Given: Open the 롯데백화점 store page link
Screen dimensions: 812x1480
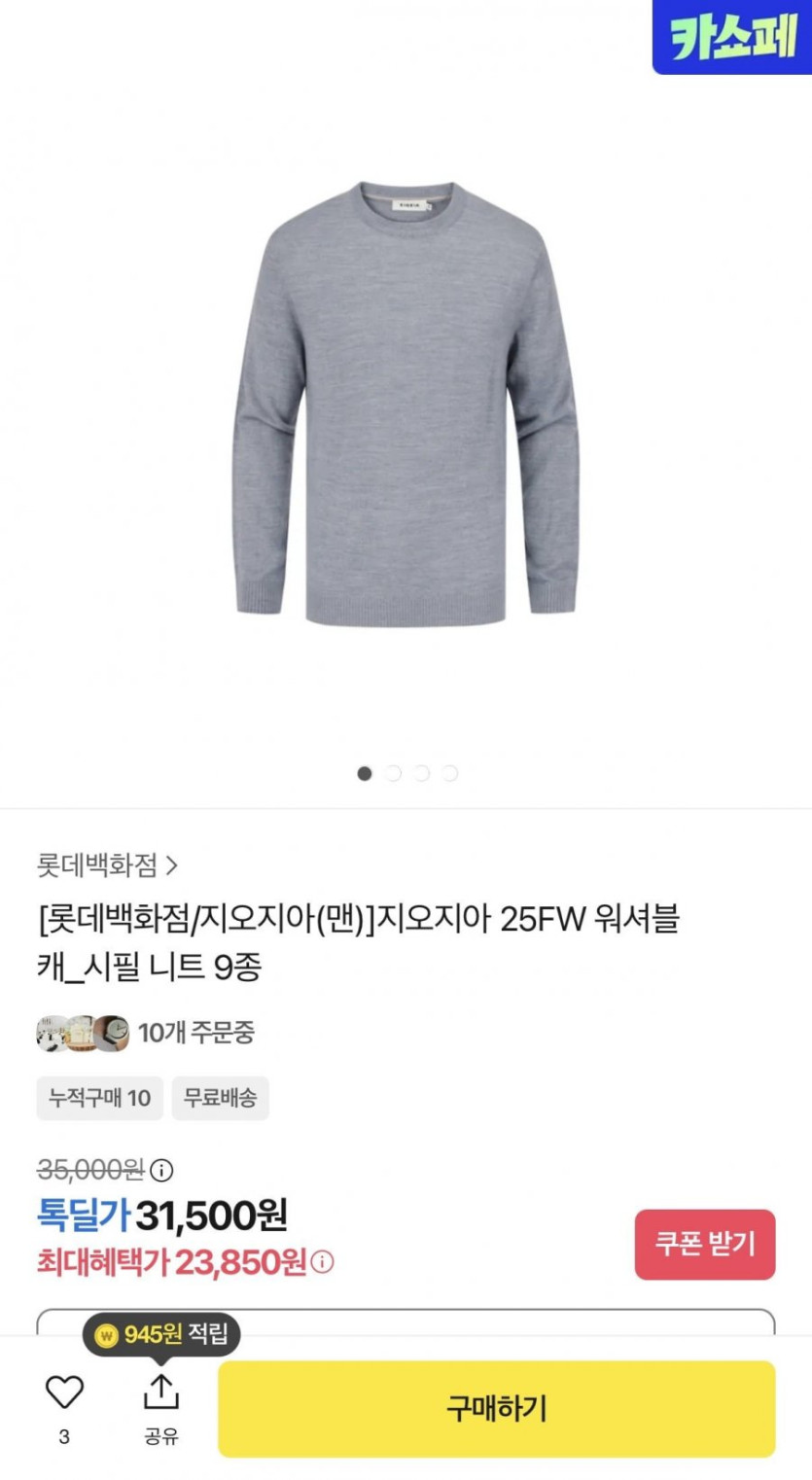Looking at the screenshot, I should pos(107,864).
